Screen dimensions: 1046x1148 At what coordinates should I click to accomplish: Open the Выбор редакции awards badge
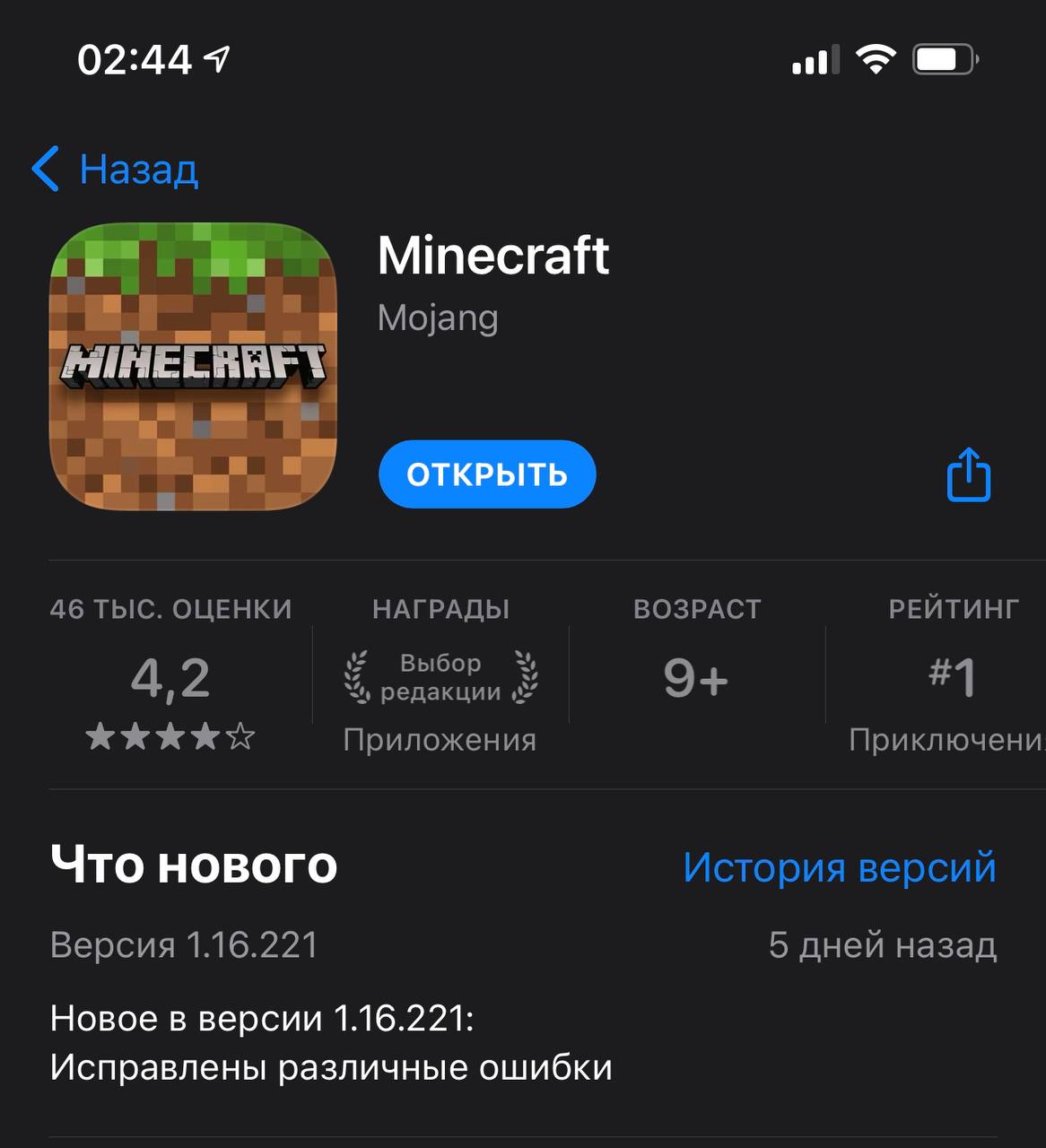440,679
